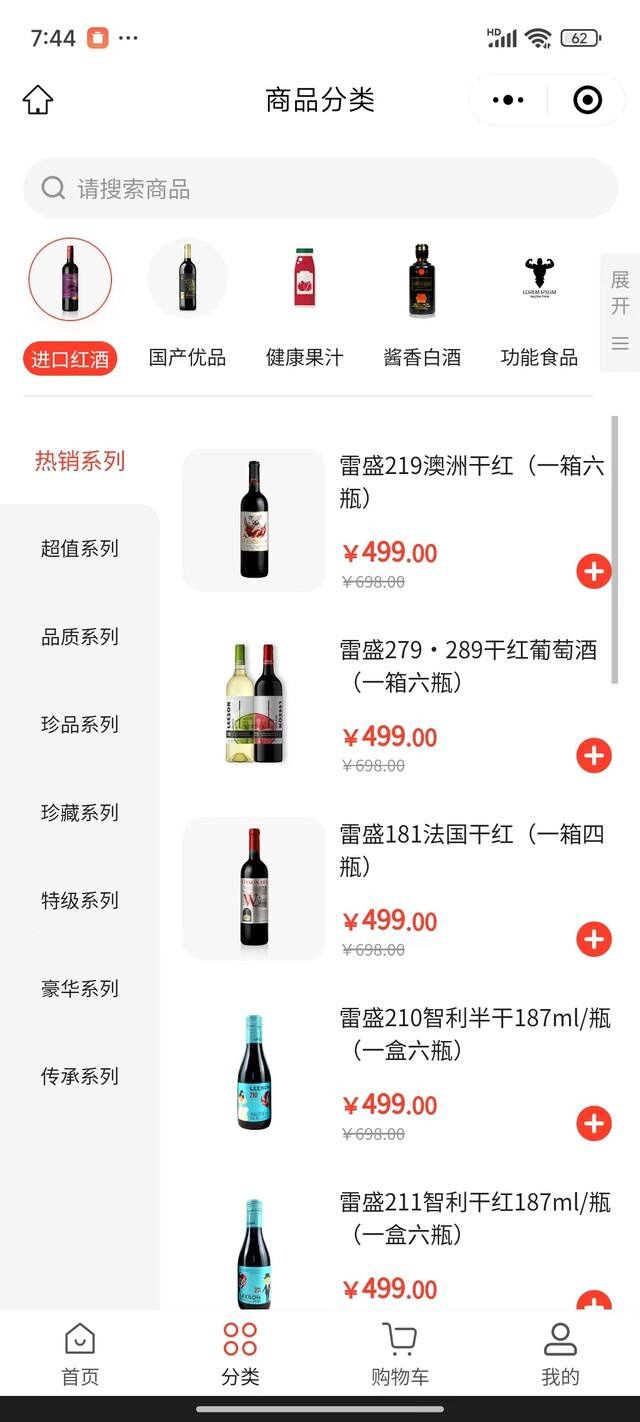The height and width of the screenshot is (1422, 640).
Task: Expand categories with 展开 button
Action: [620, 312]
